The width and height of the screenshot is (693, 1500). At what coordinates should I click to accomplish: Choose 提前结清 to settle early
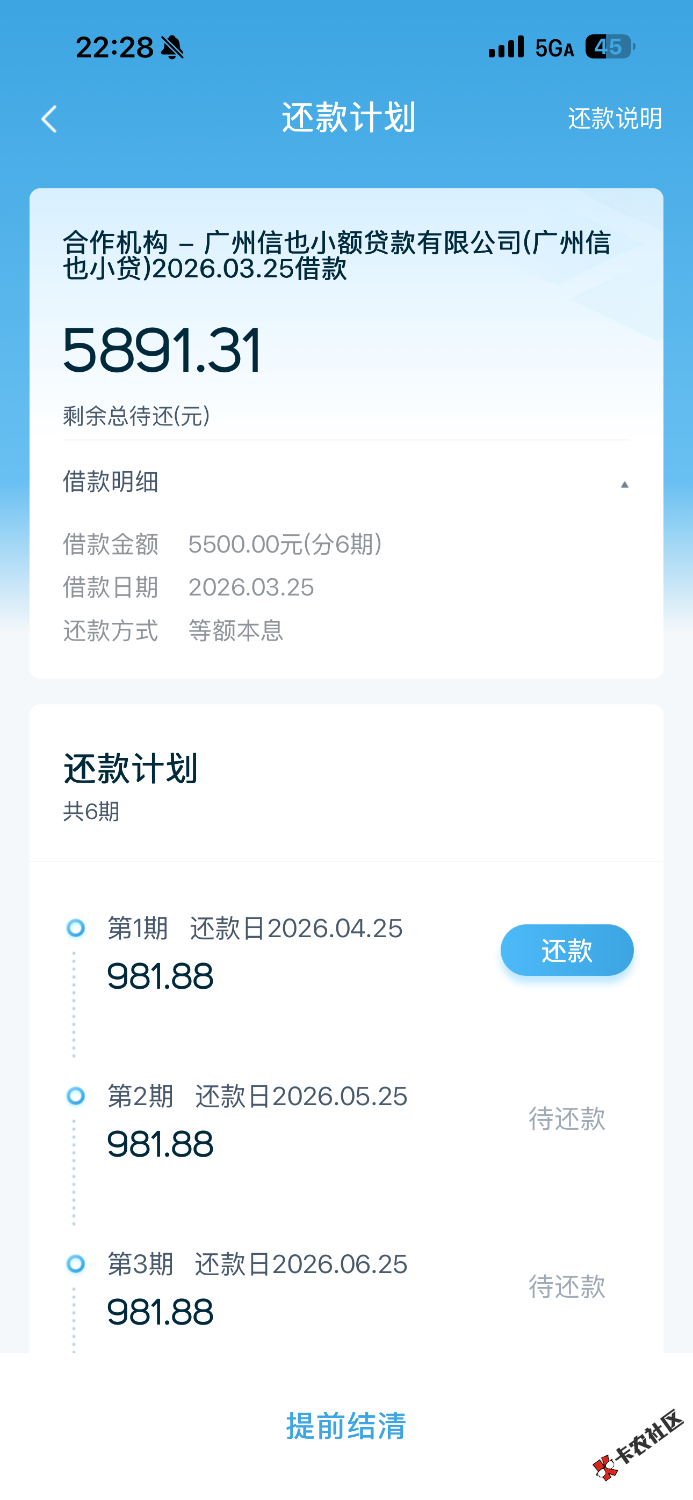tap(346, 1426)
